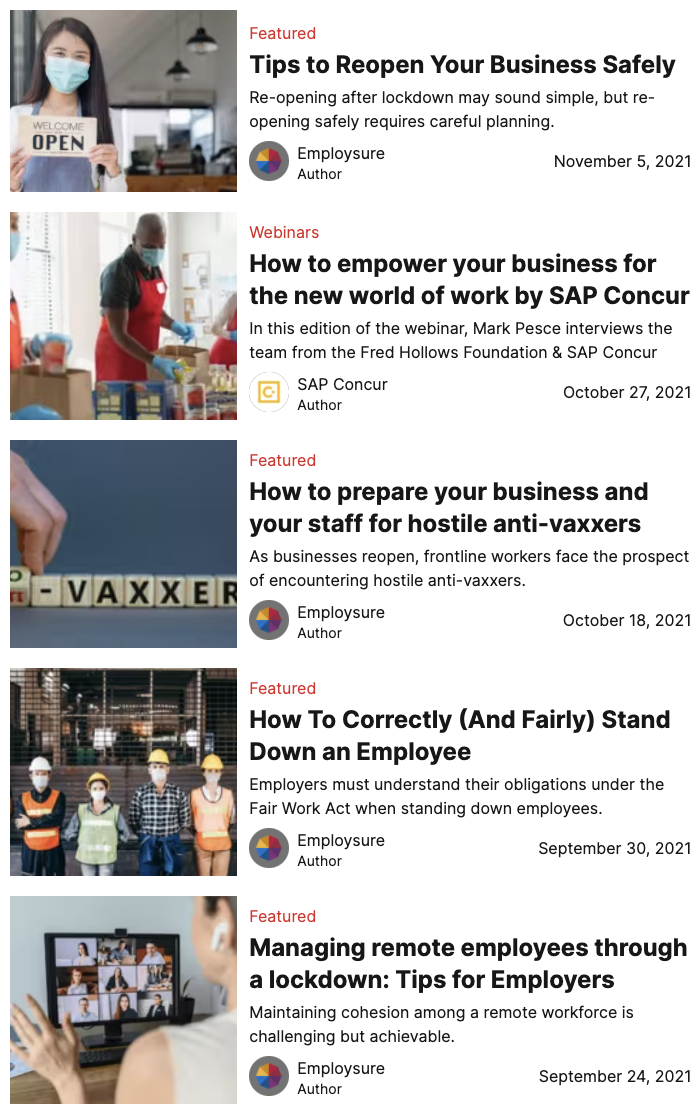
Task: Read the article about hostile anti-vaxxers
Action: (x=448, y=508)
